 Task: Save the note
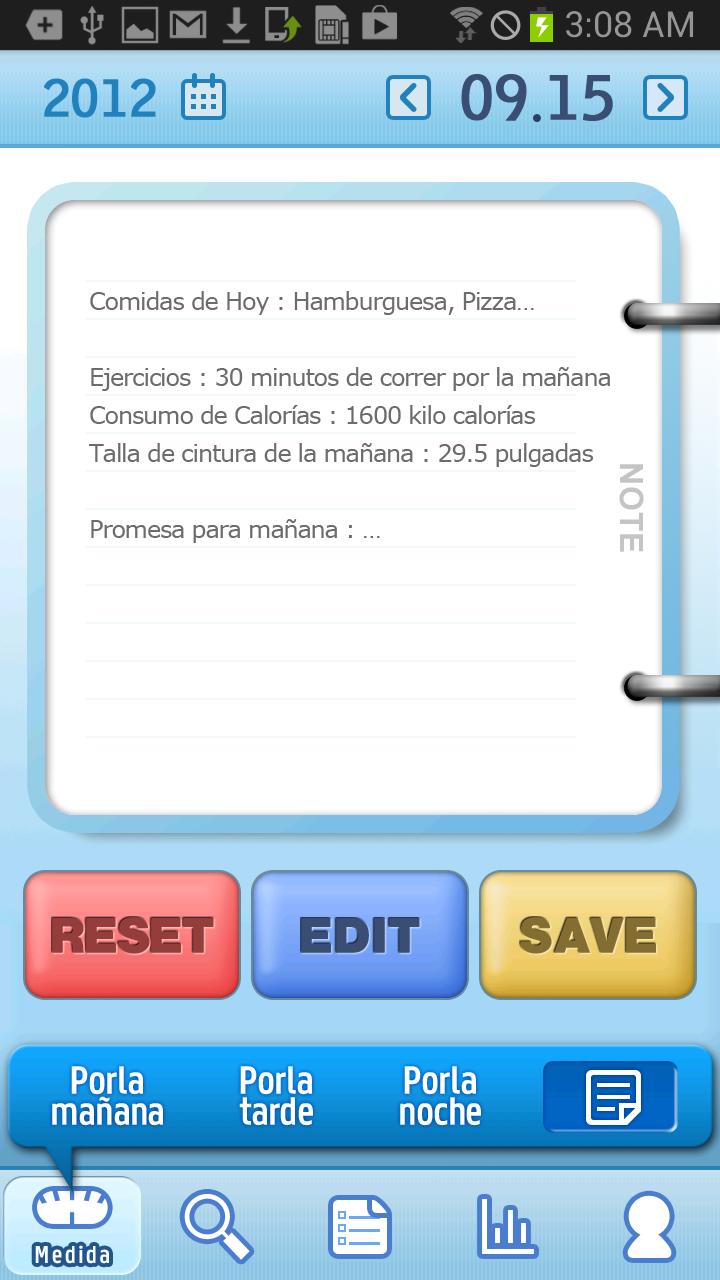[587, 935]
